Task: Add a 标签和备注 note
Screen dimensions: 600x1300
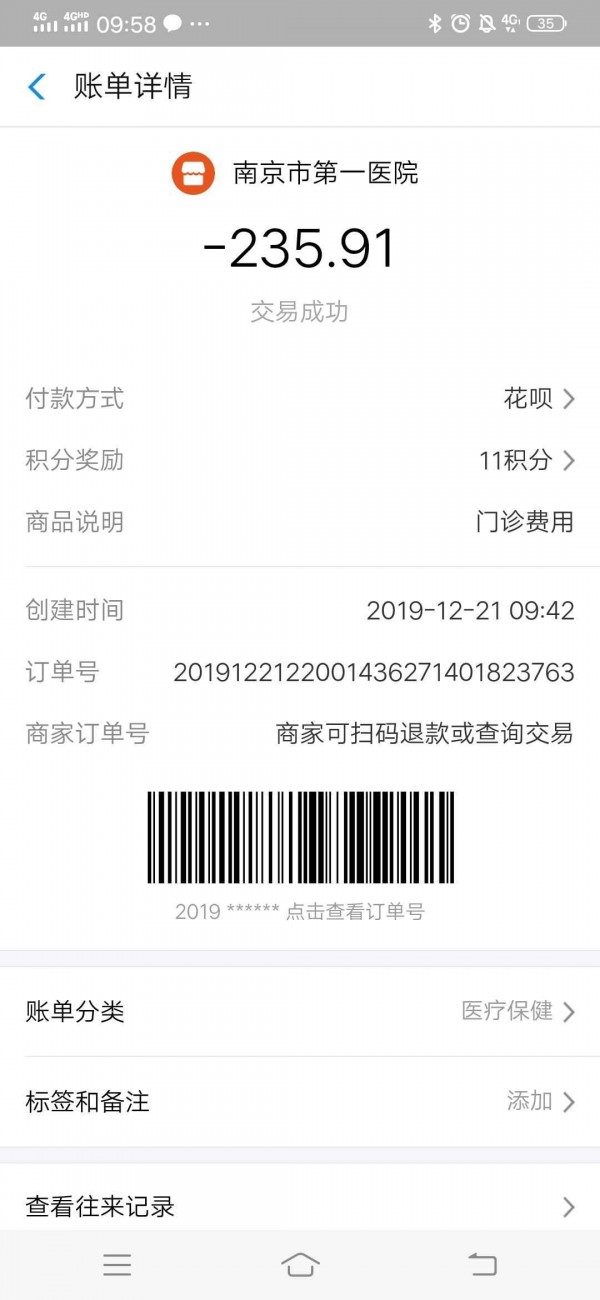Action: 300,1101
